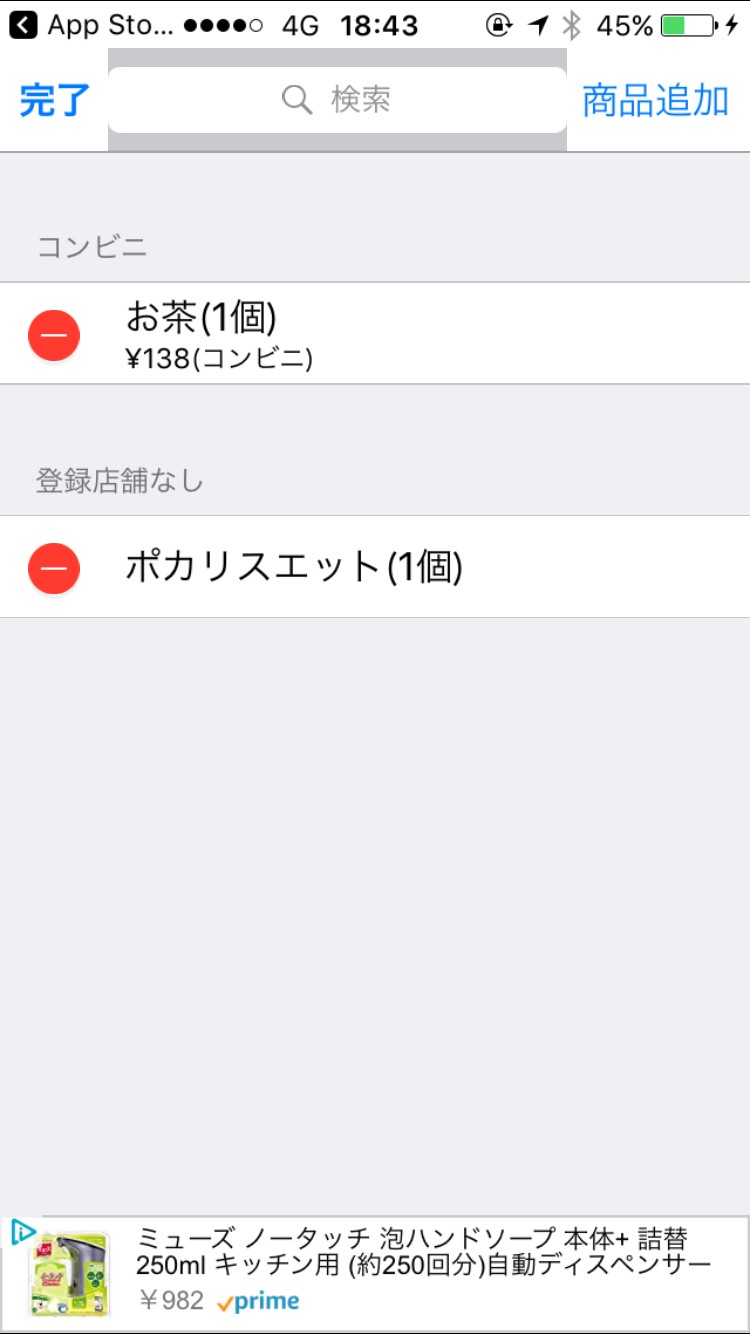Open the 検索 search field

[337, 100]
